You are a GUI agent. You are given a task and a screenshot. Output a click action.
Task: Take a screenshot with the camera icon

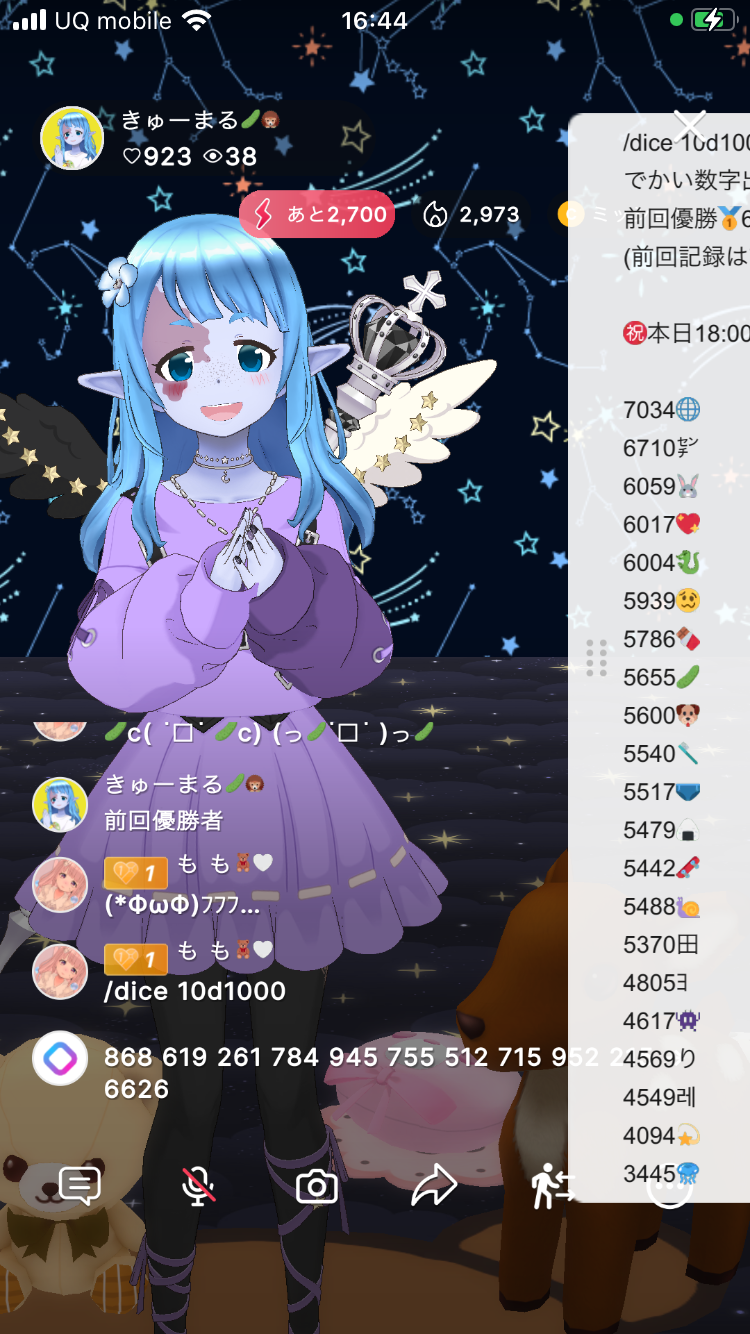[316, 1187]
